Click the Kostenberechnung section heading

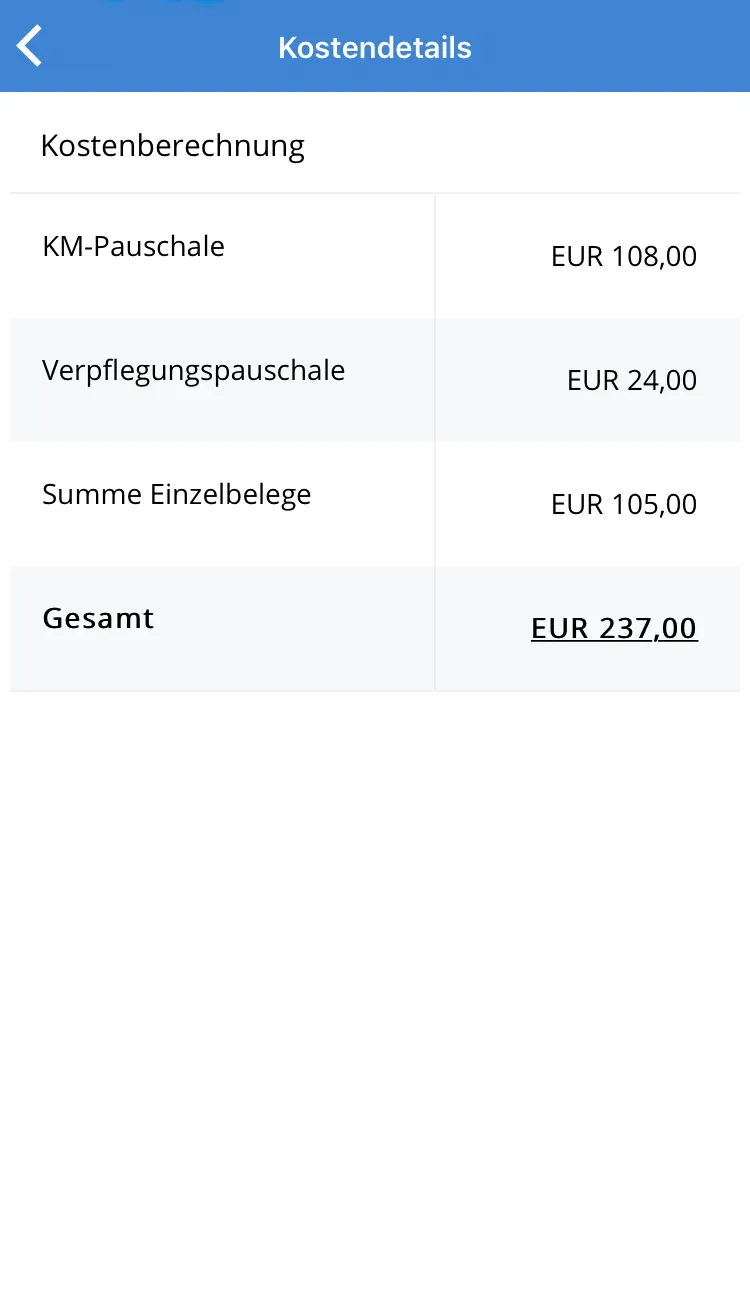coord(172,145)
